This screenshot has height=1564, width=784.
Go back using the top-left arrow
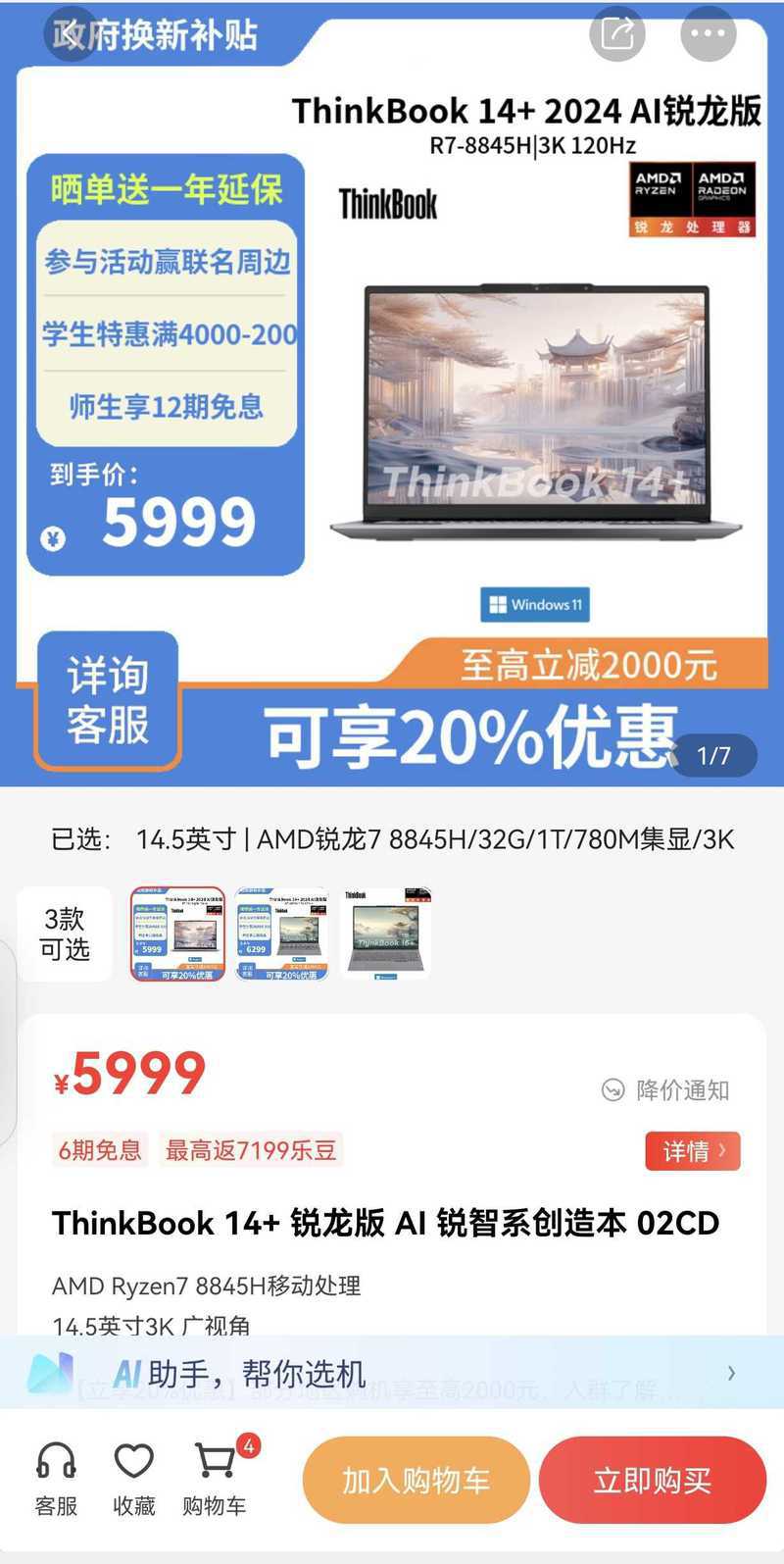coord(71,34)
